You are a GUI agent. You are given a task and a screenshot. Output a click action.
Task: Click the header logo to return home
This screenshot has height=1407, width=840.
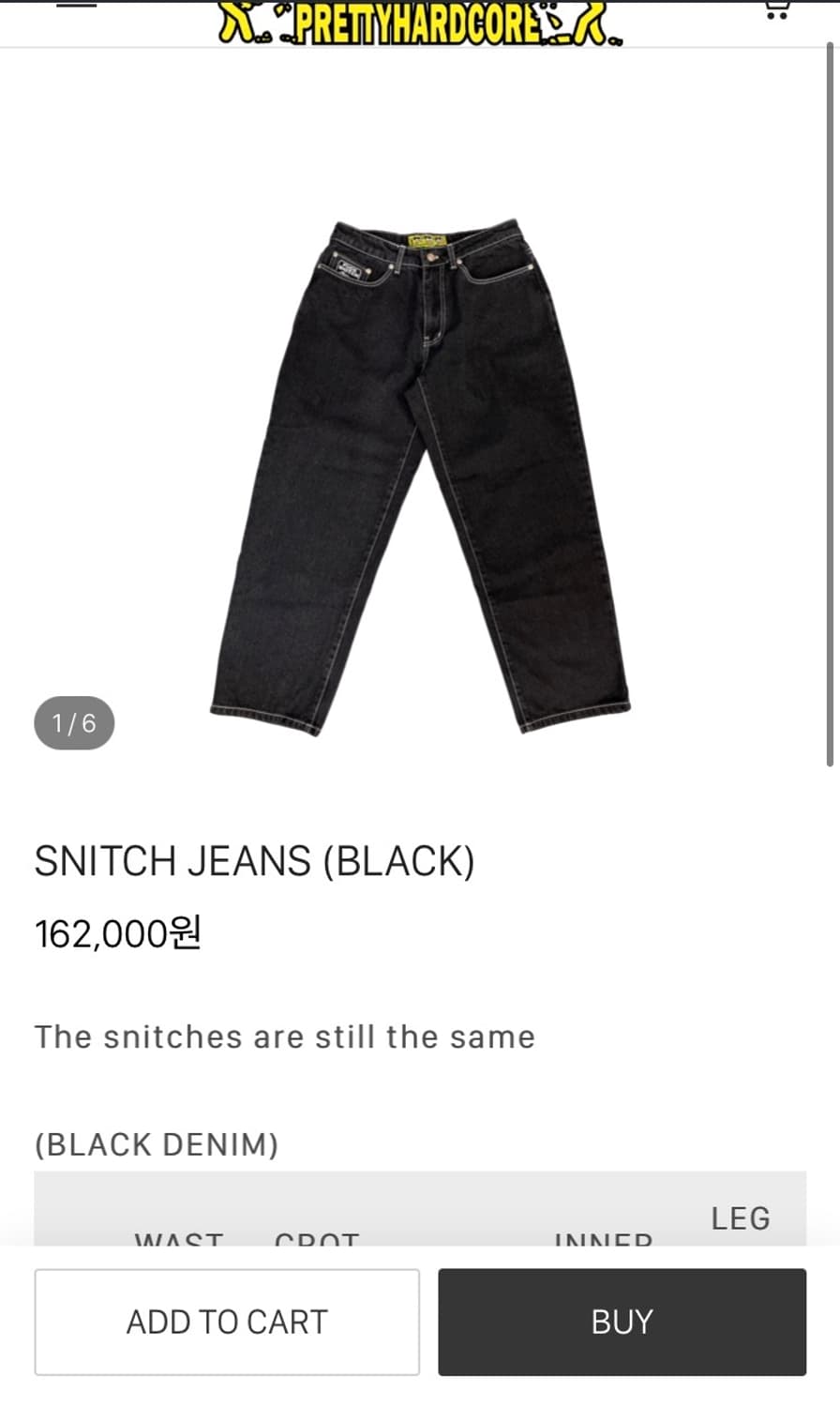(x=420, y=21)
